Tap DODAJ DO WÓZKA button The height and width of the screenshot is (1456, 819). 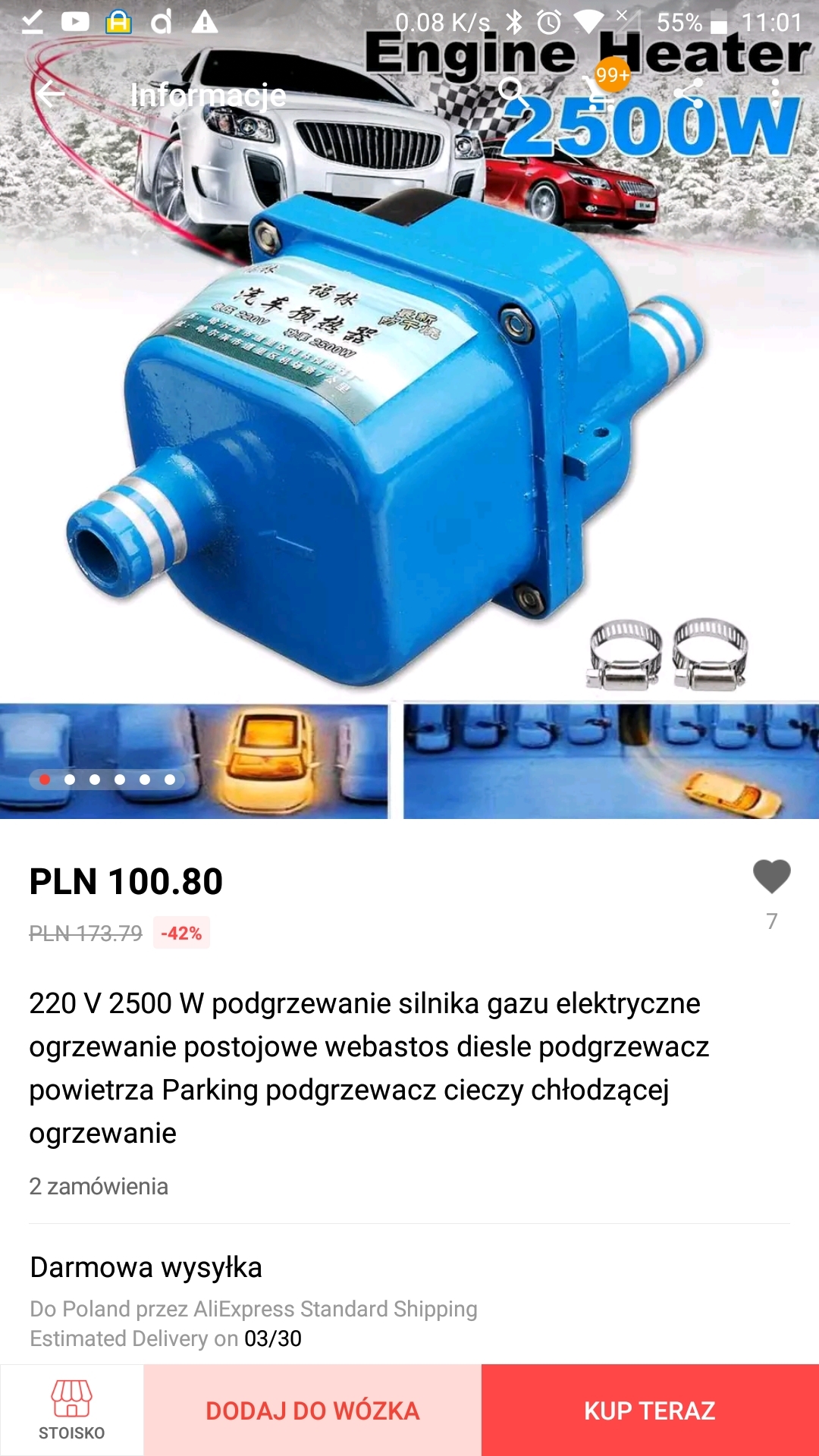click(312, 1410)
